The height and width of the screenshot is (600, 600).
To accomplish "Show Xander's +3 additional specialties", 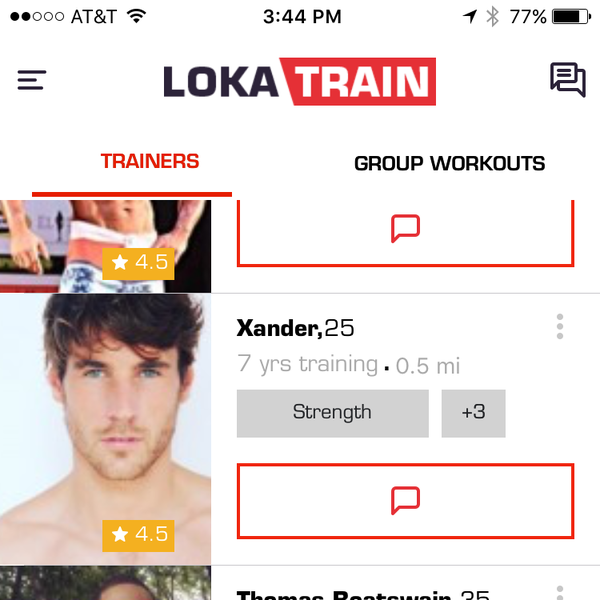I will click(x=473, y=412).
